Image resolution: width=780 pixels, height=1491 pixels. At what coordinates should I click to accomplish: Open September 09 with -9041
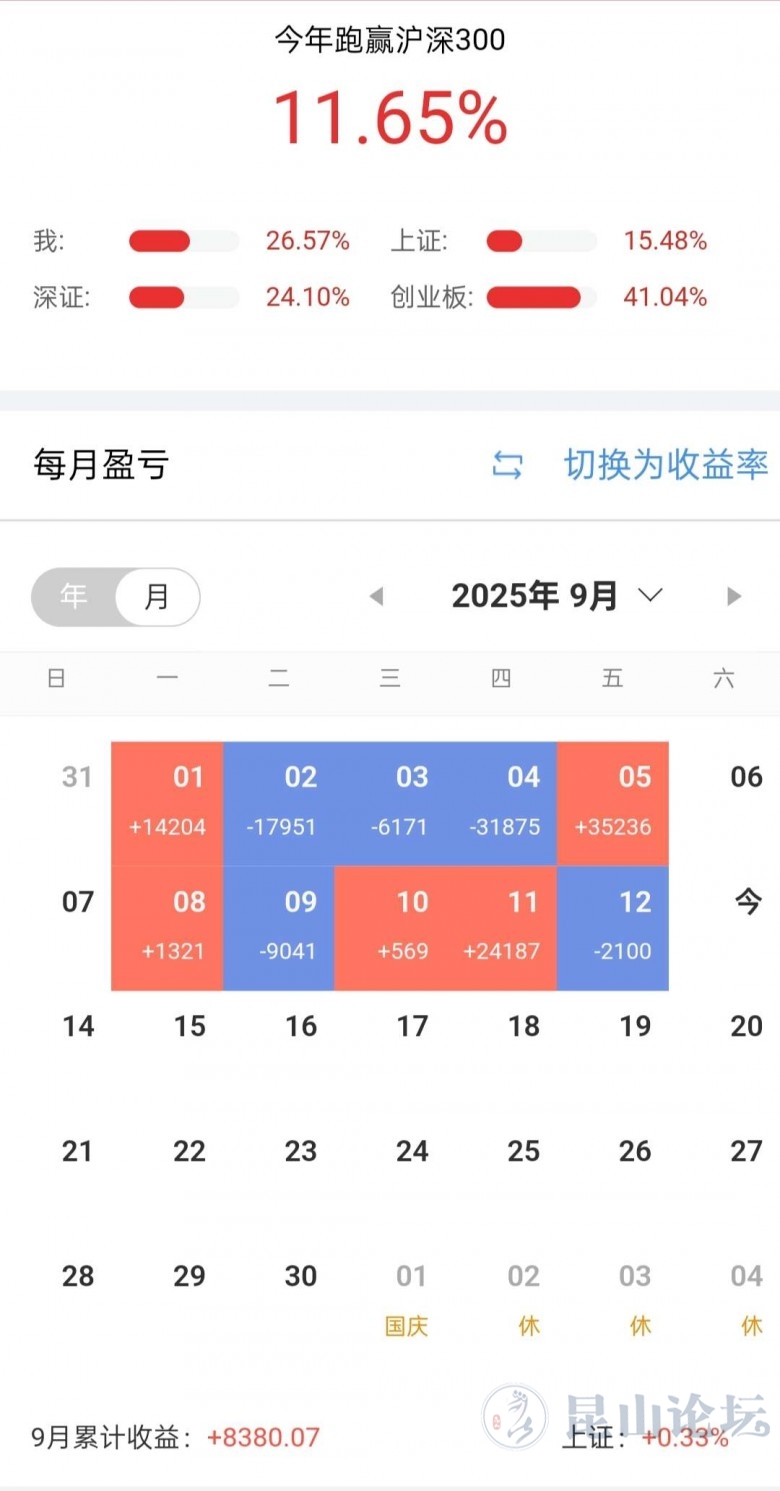click(279, 928)
